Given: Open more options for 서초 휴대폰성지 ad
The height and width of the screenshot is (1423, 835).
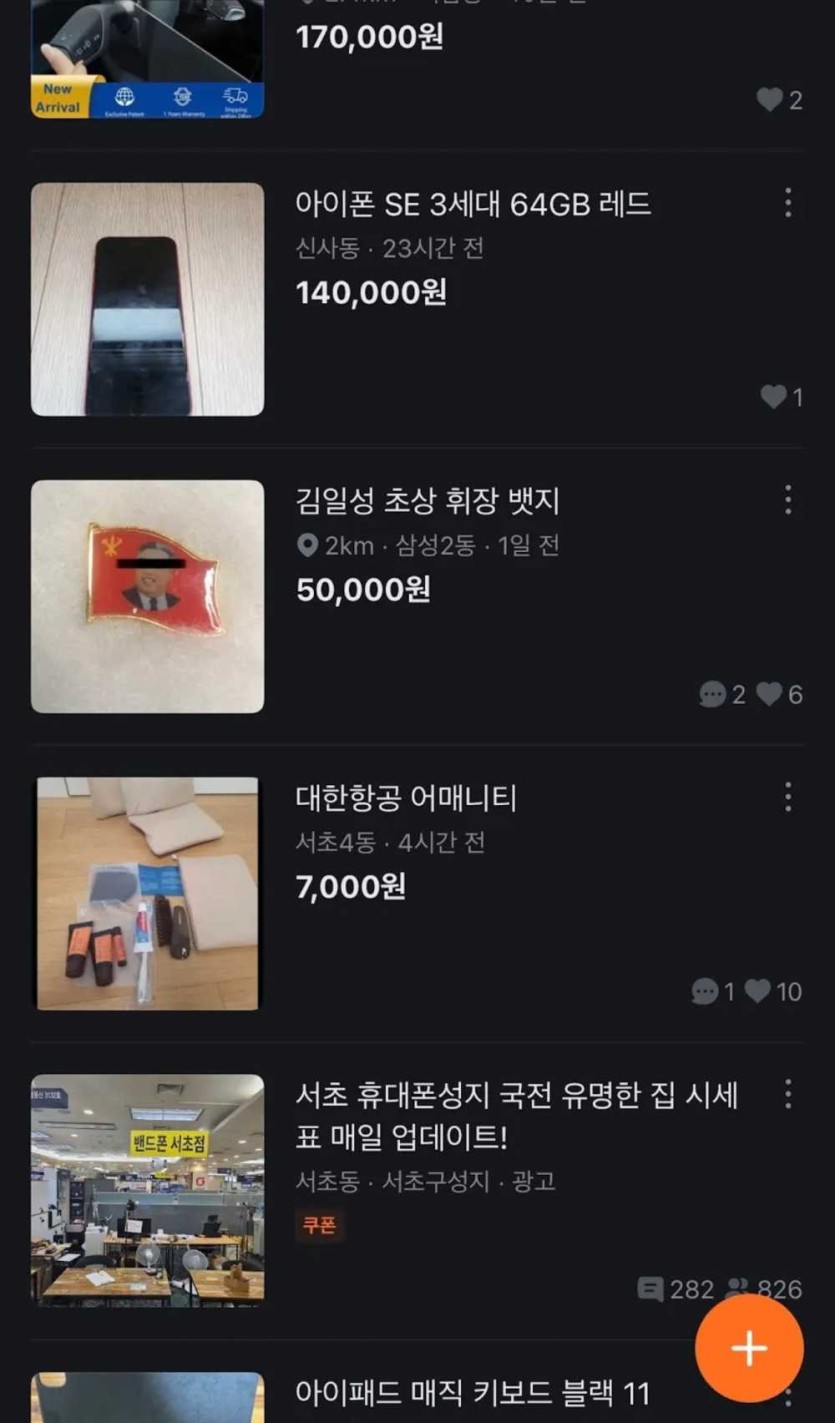Looking at the screenshot, I should pos(788,1094).
